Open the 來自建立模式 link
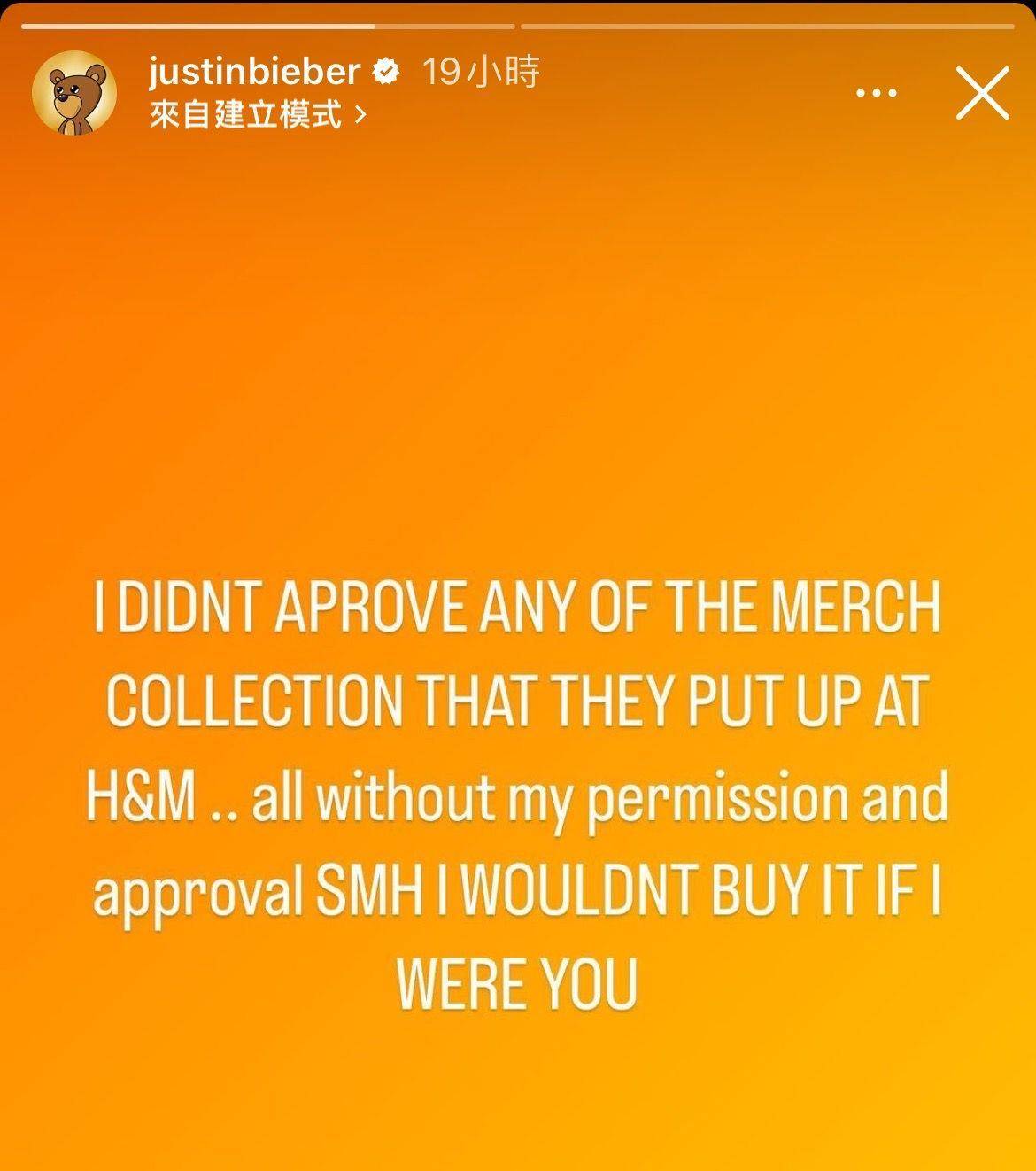Viewport: 1036px width, 1171px height. pyautogui.click(x=257, y=114)
